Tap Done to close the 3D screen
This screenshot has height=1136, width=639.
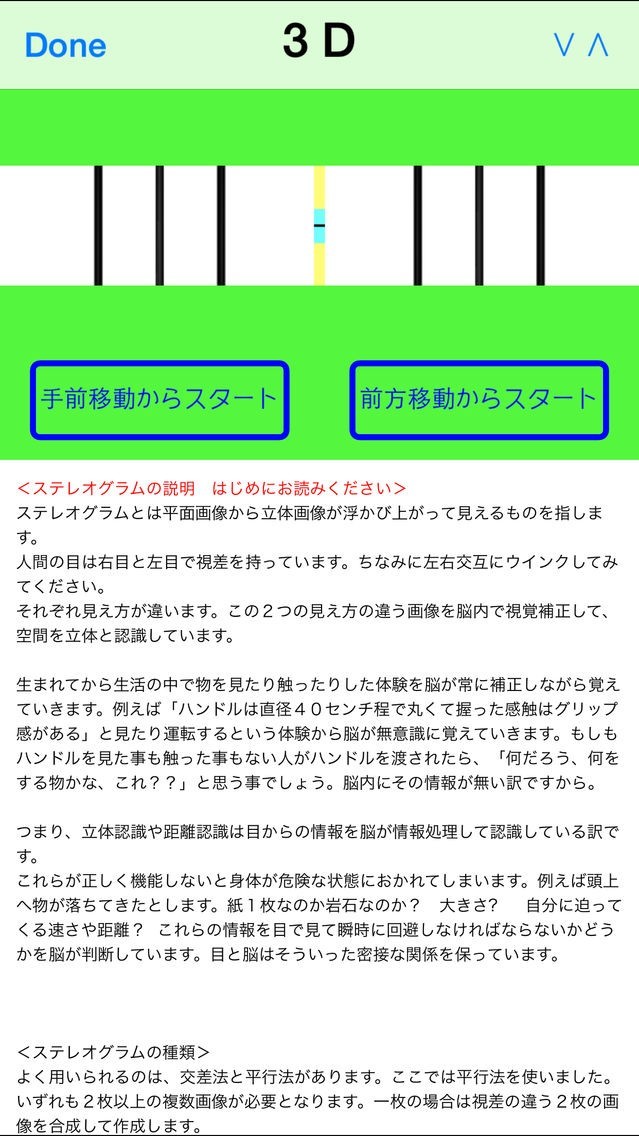[x=65, y=45]
